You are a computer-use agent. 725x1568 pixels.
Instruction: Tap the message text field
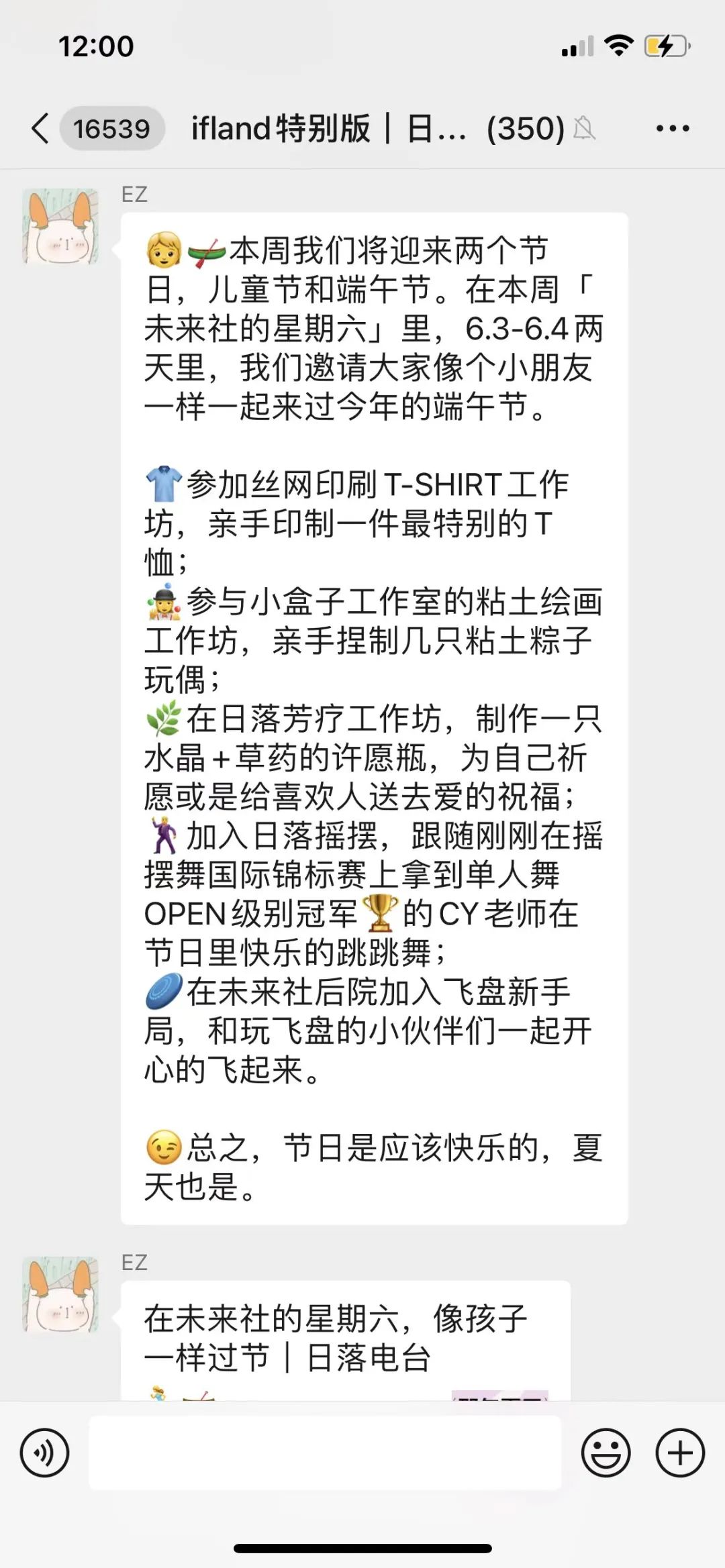(325, 1453)
